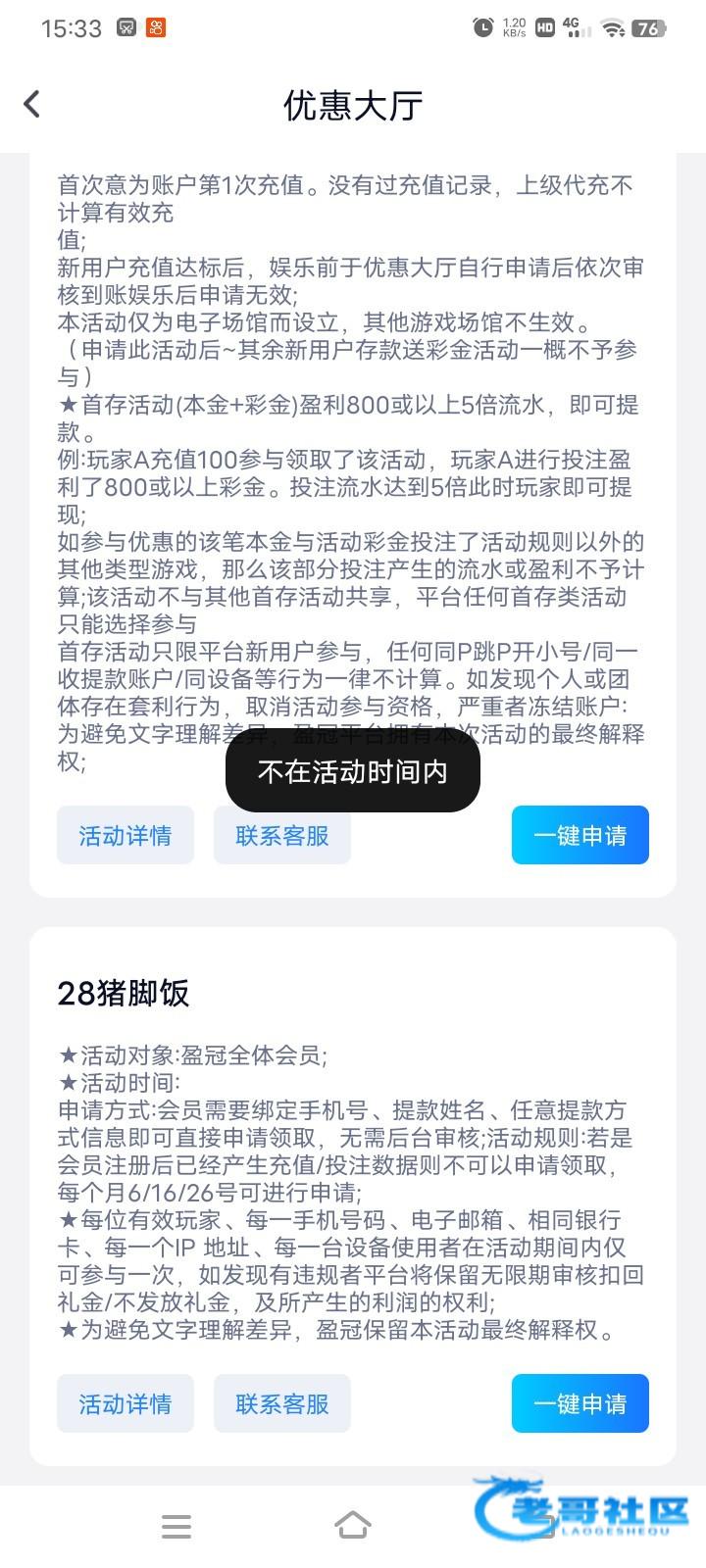Tap 联系客服 under 28猪脚饭

(x=282, y=1403)
